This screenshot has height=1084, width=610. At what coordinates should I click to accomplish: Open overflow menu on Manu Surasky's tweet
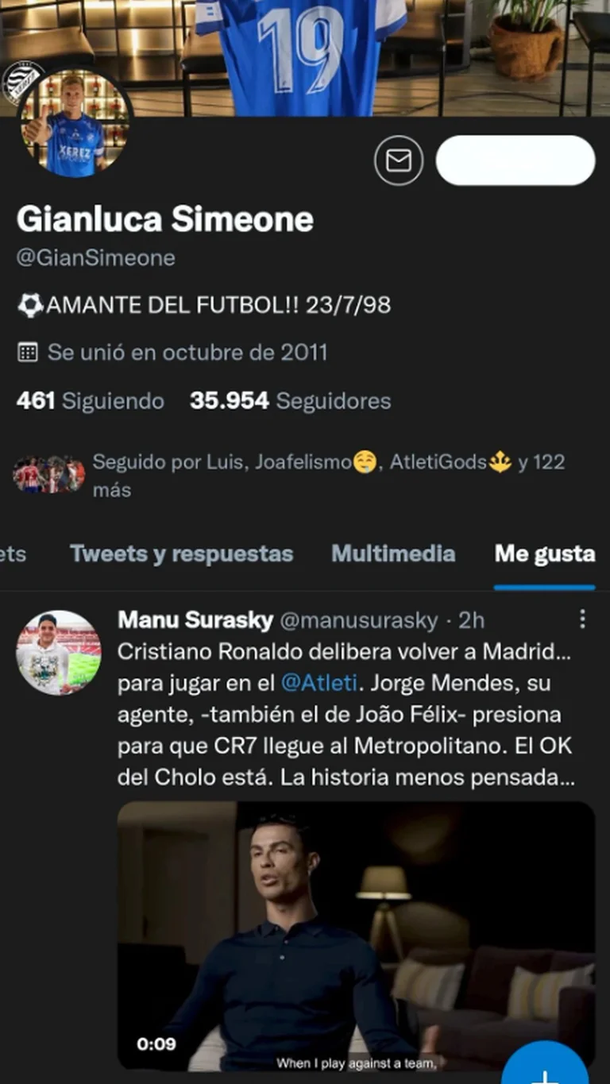click(x=583, y=620)
